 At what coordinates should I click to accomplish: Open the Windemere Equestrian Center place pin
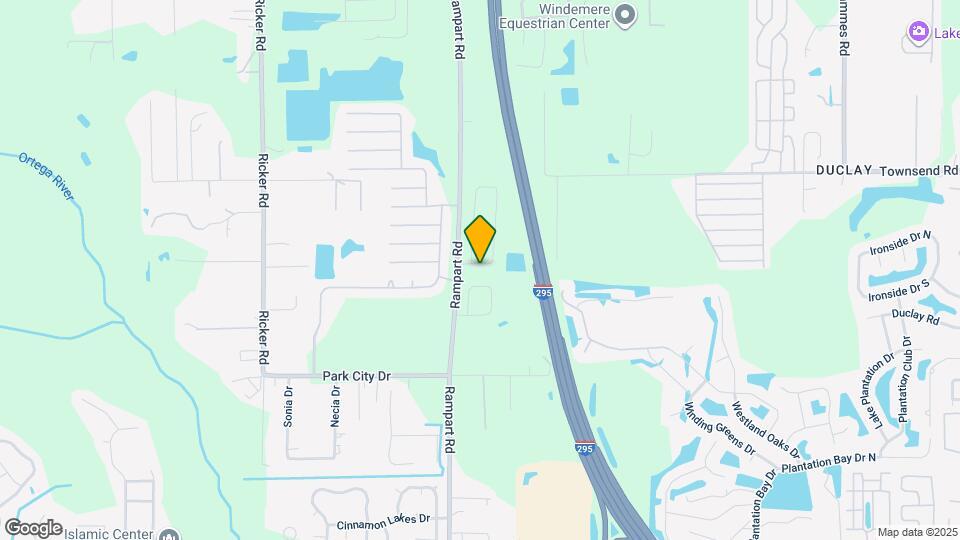(x=626, y=15)
